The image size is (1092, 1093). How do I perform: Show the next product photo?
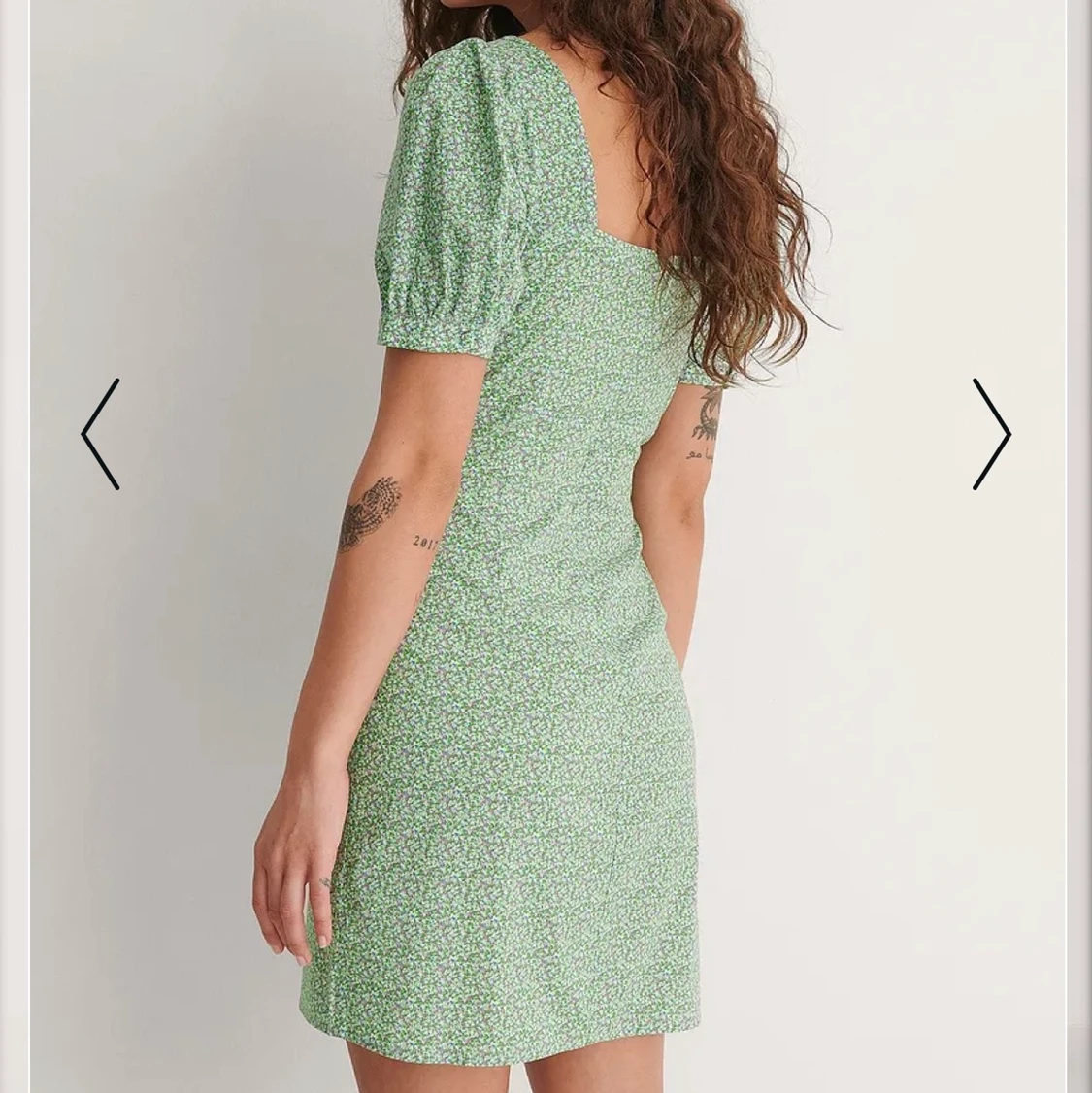click(991, 434)
